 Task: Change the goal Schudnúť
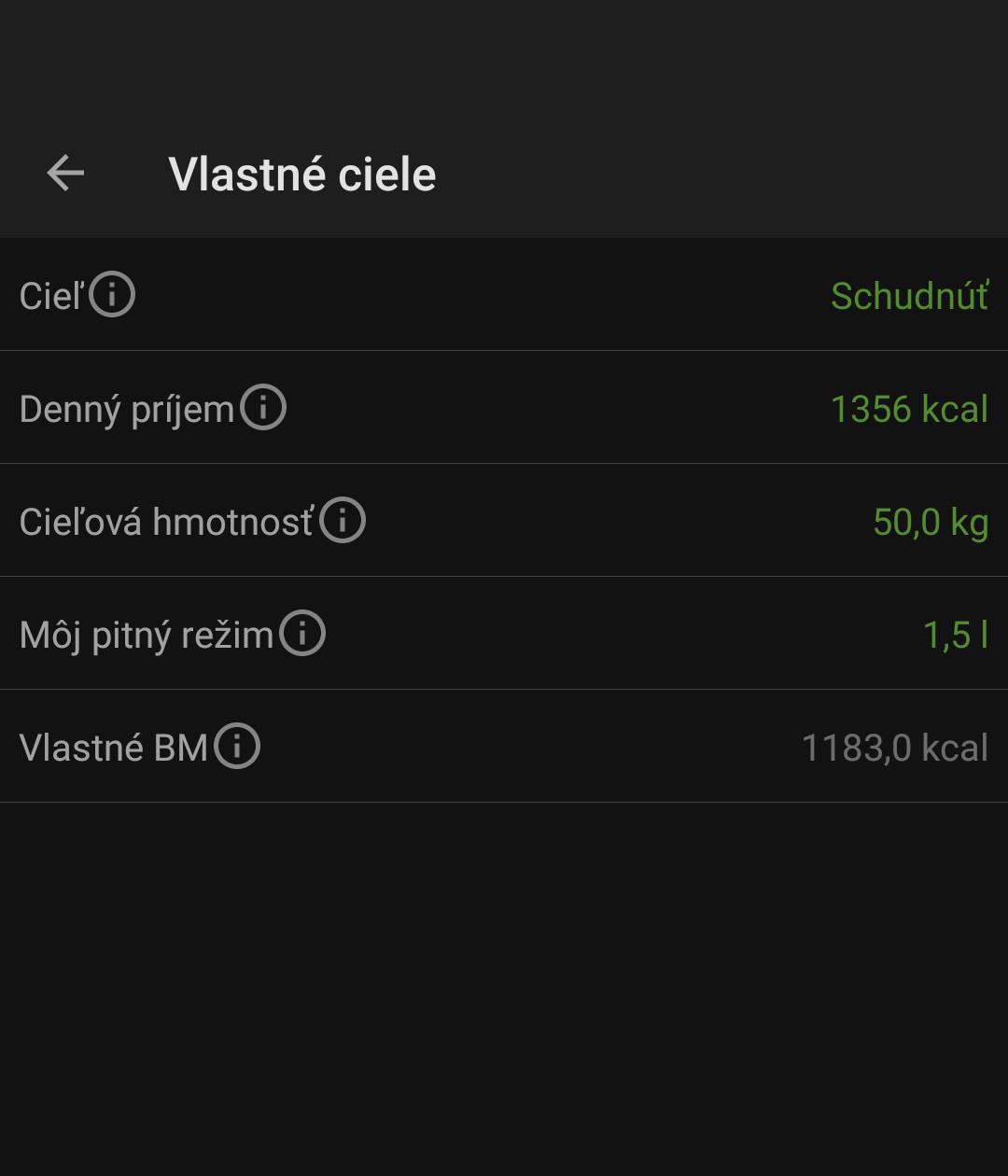point(908,296)
